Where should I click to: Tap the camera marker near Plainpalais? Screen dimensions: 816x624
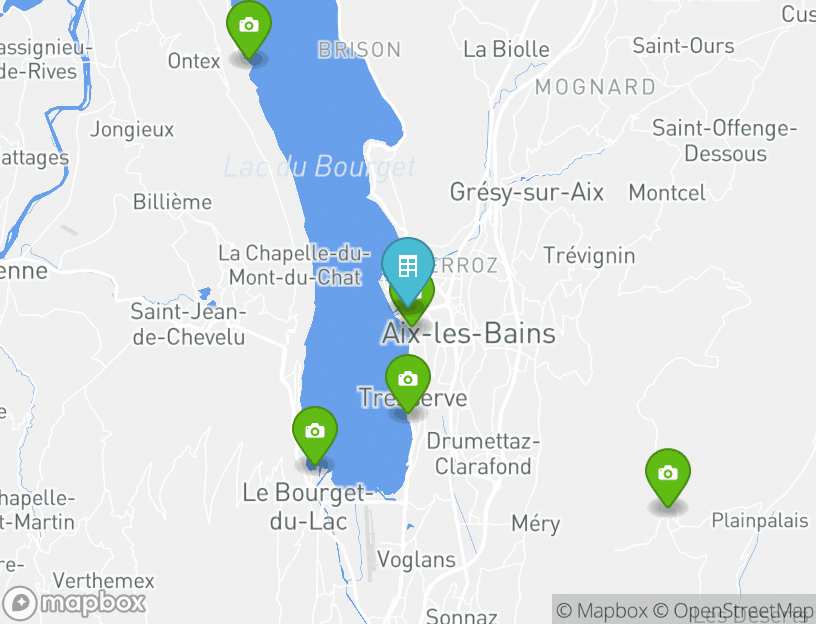point(668,474)
